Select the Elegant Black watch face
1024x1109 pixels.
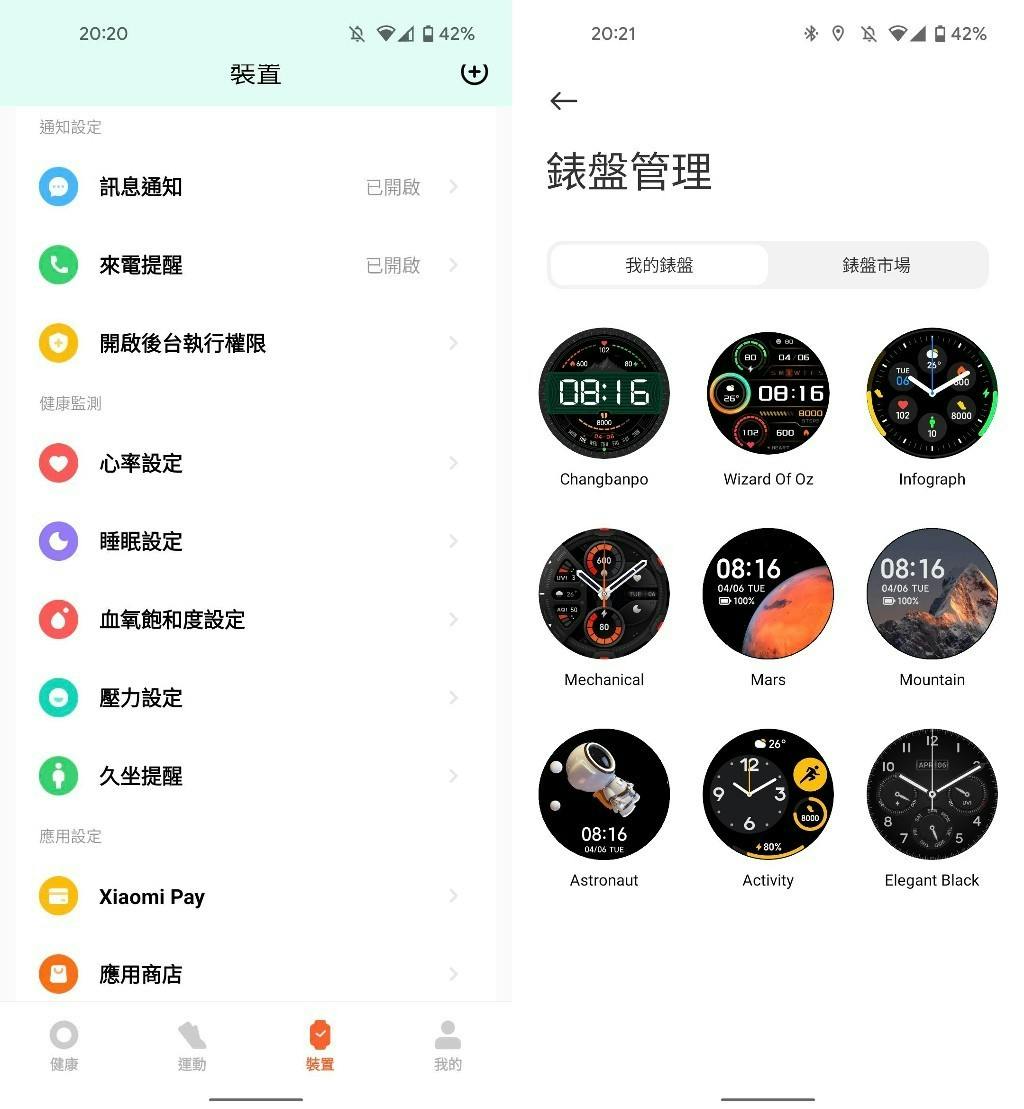pyautogui.click(x=932, y=794)
